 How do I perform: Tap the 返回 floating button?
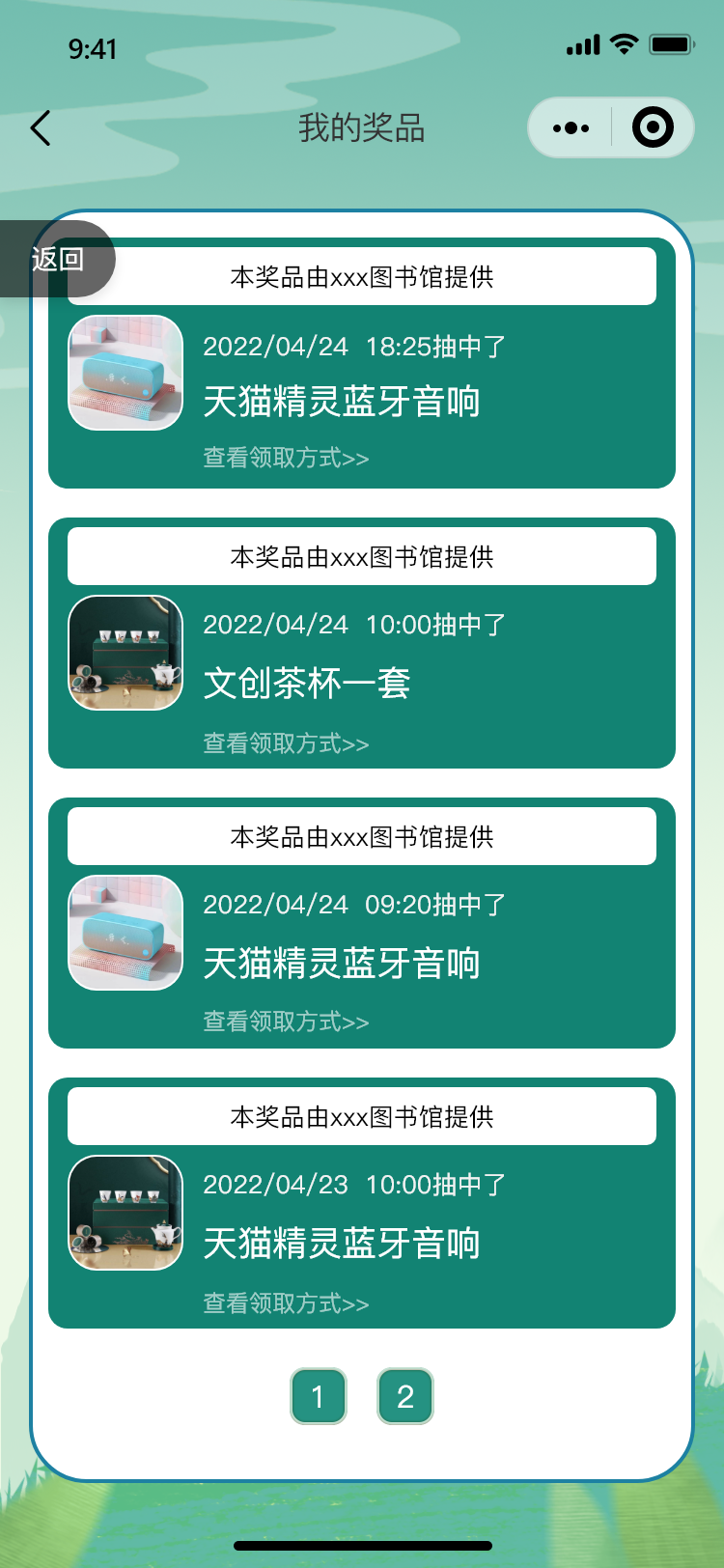[x=57, y=259]
